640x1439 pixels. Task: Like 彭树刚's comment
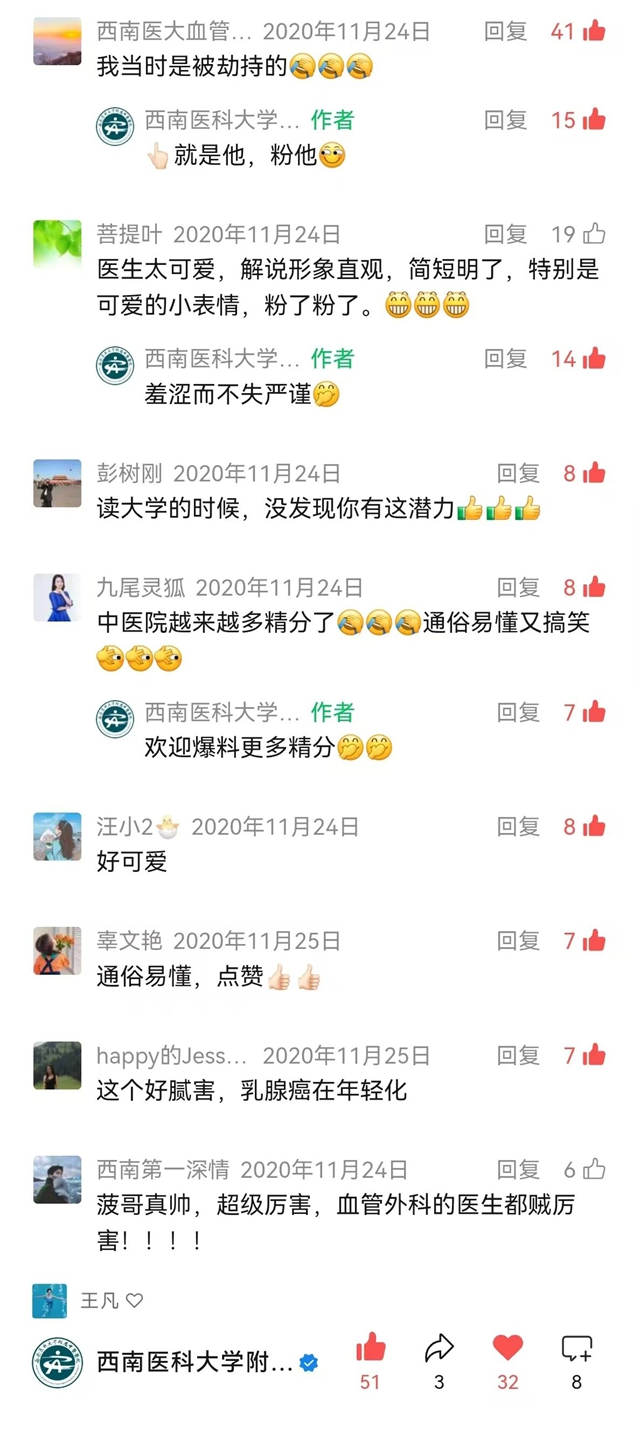click(593, 473)
